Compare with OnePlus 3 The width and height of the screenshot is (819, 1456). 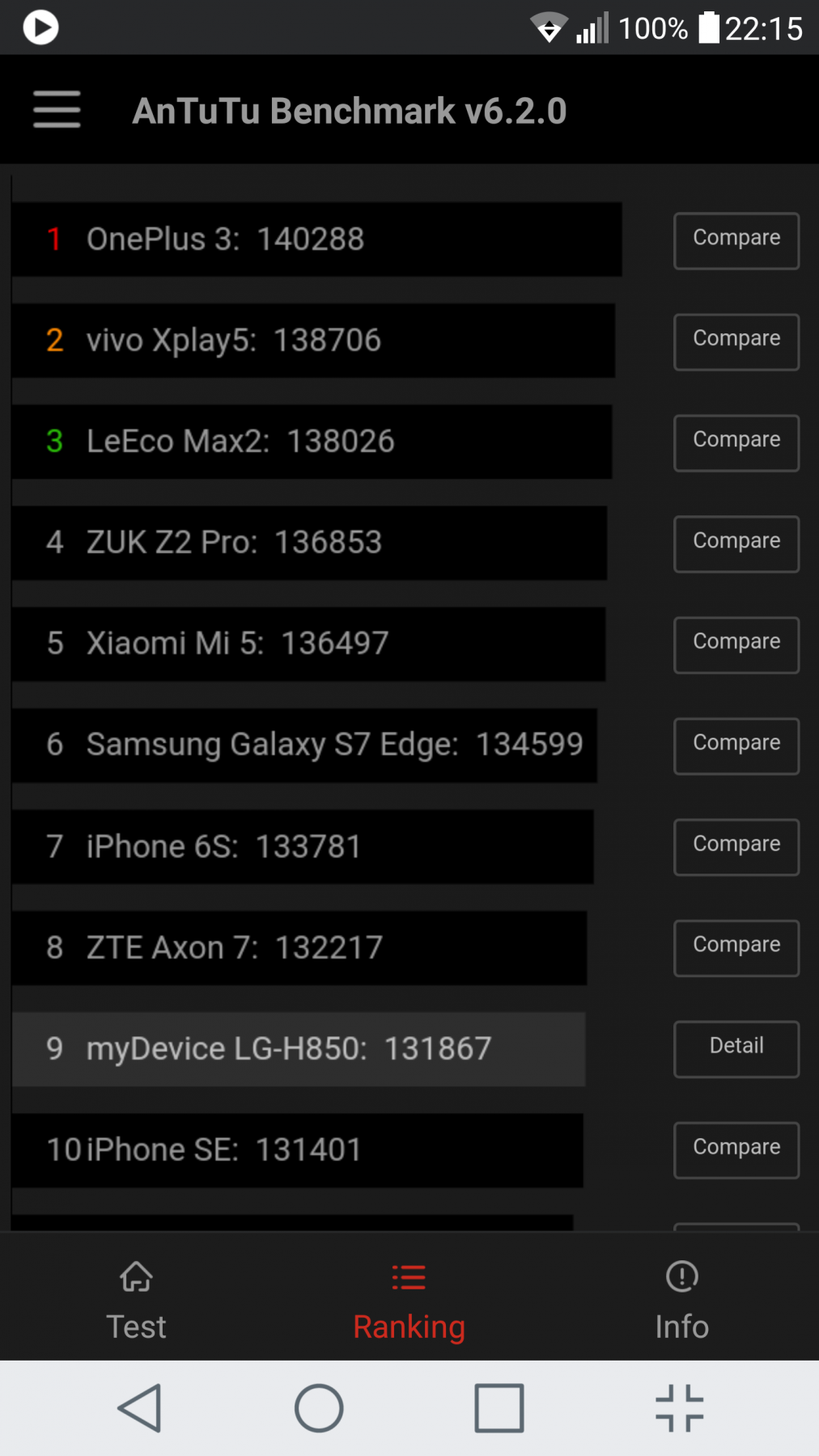[x=736, y=240]
